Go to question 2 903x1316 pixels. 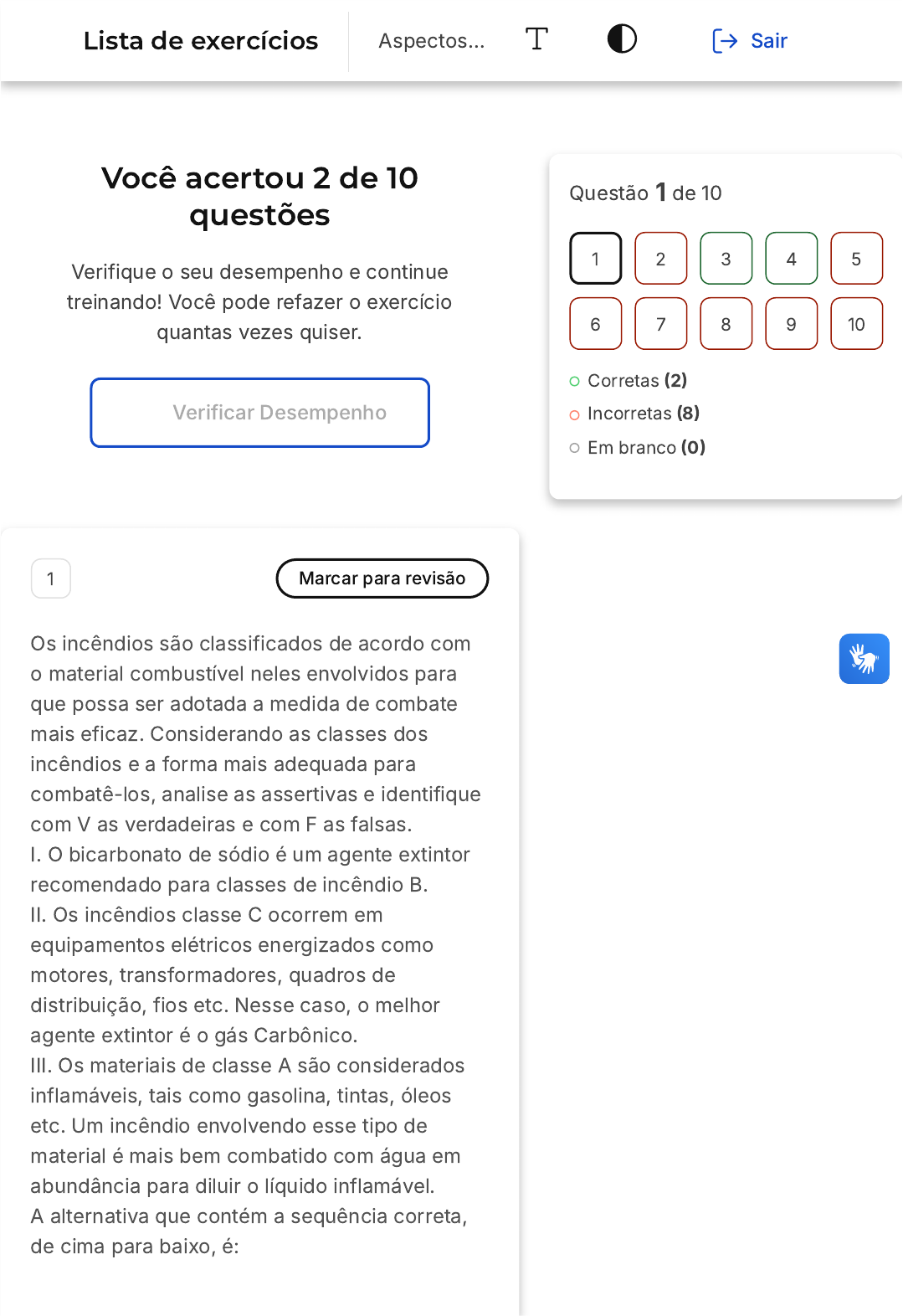pos(660,259)
